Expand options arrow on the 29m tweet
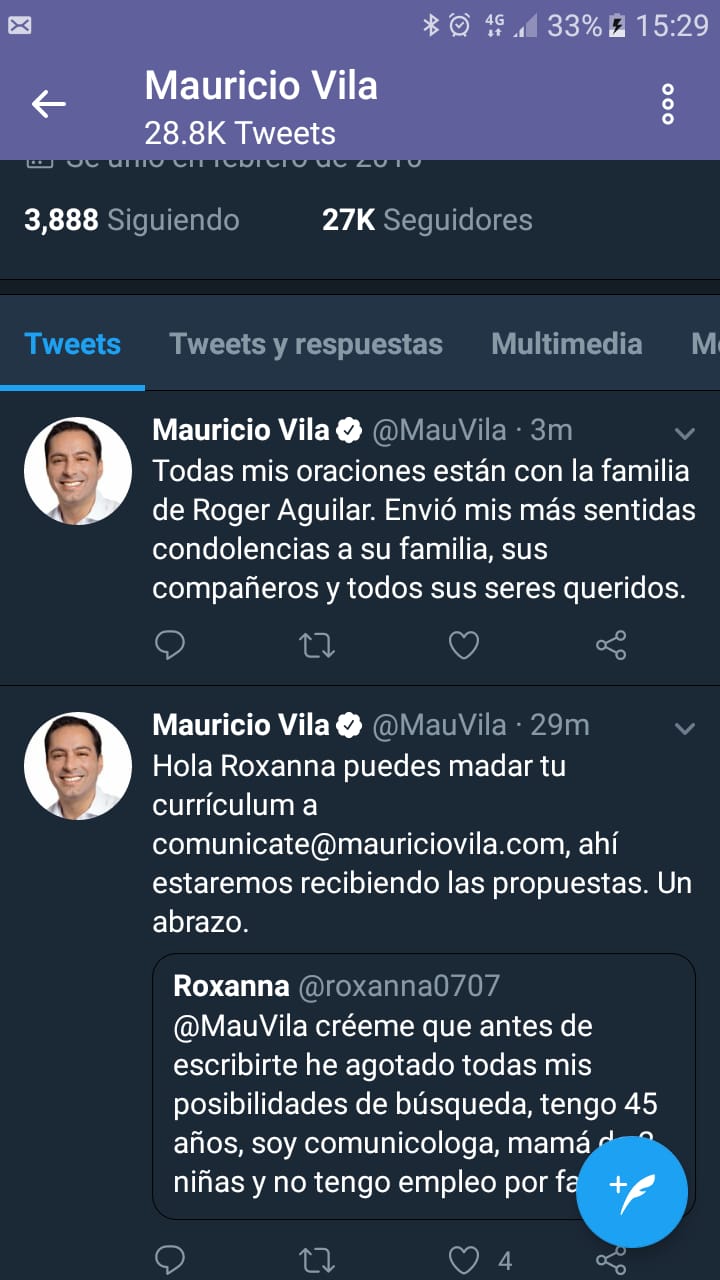Screen dimensions: 720x1280 [684, 728]
